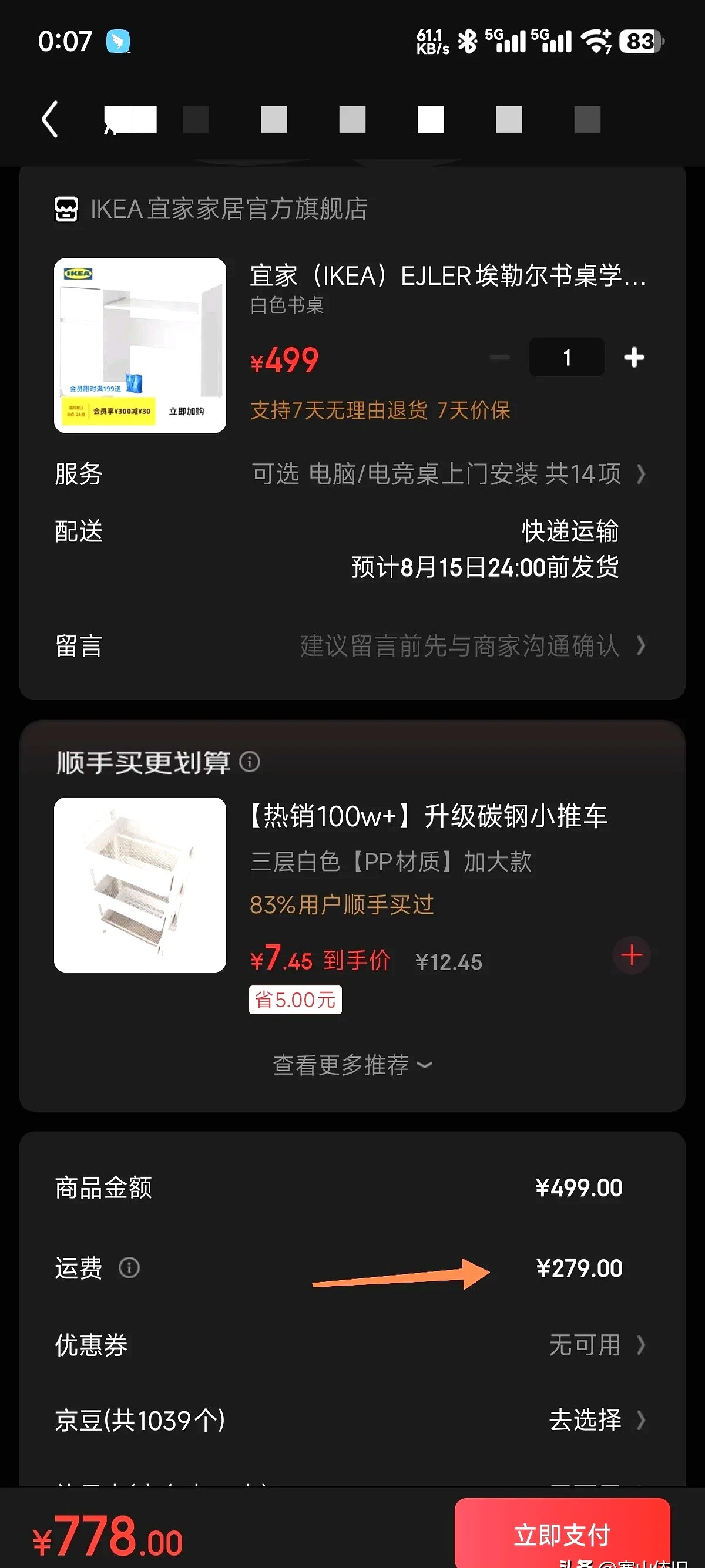
Task: Open the 碳钢小推车 product image
Action: click(140, 884)
